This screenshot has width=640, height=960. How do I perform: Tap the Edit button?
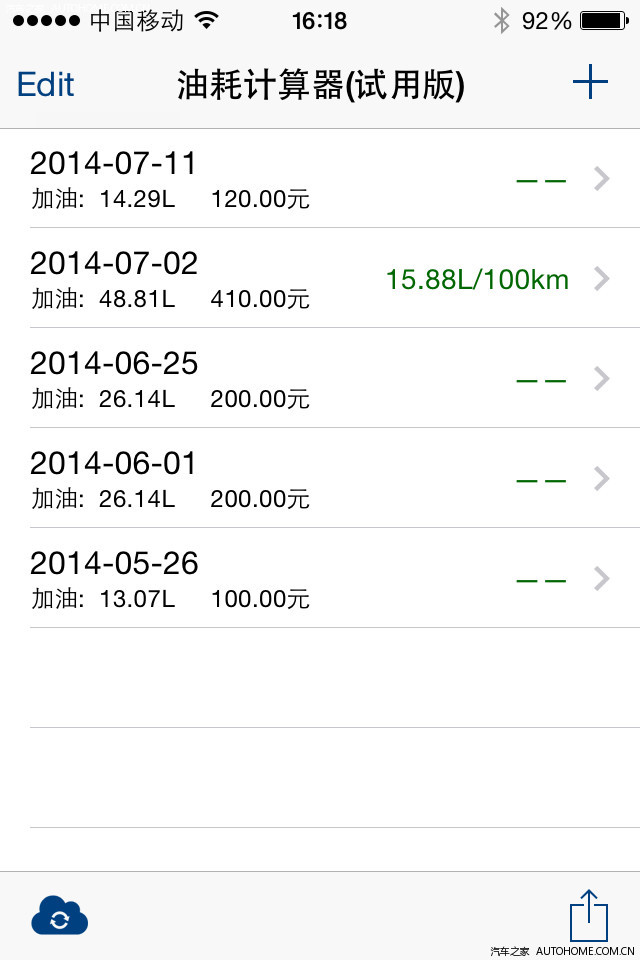click(x=46, y=85)
